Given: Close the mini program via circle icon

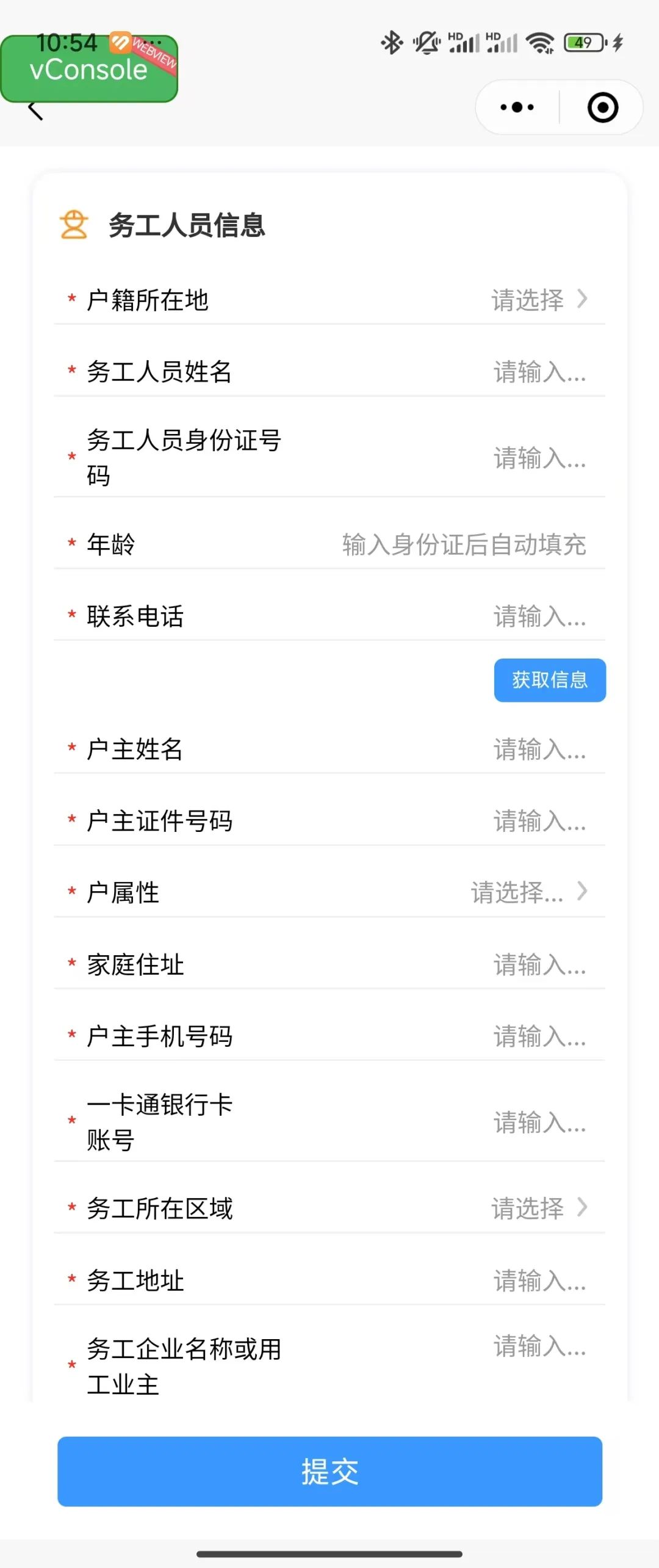Looking at the screenshot, I should [x=602, y=107].
